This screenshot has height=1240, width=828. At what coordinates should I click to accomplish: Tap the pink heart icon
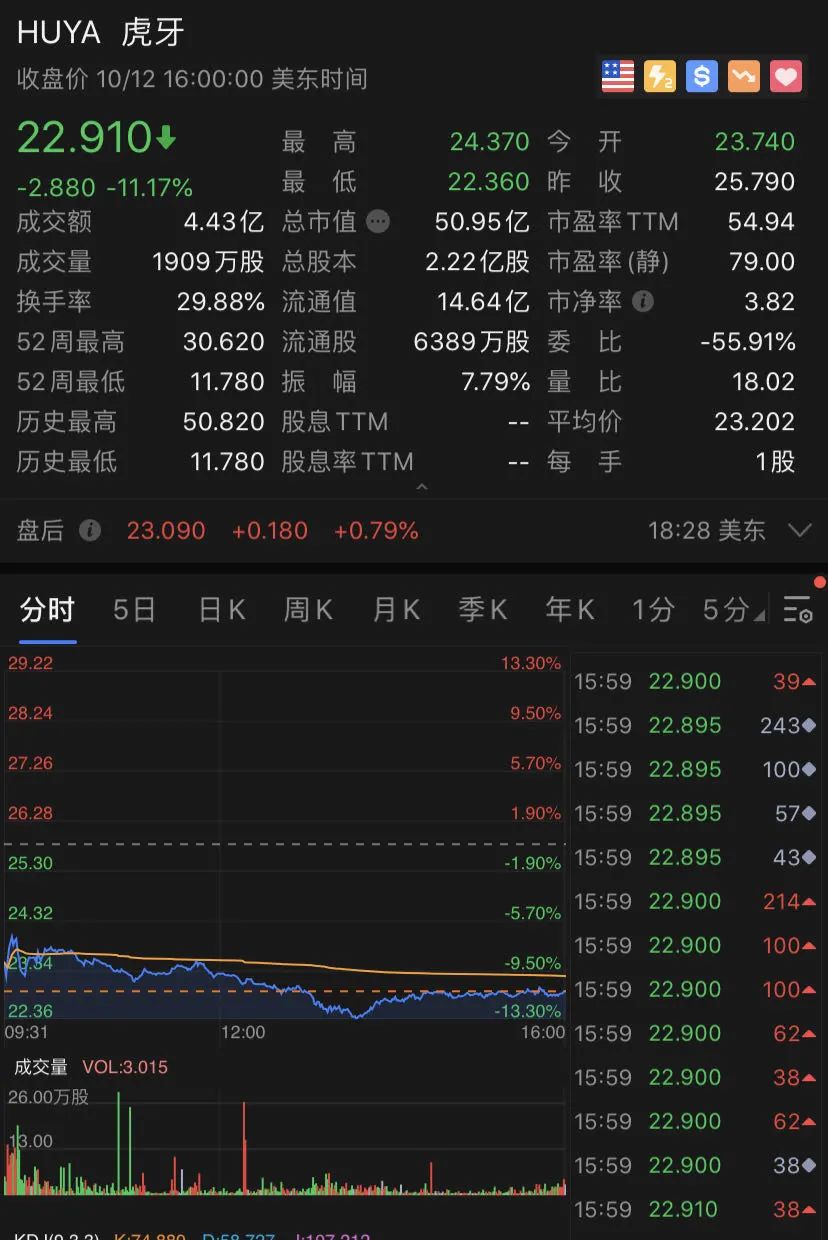click(786, 77)
